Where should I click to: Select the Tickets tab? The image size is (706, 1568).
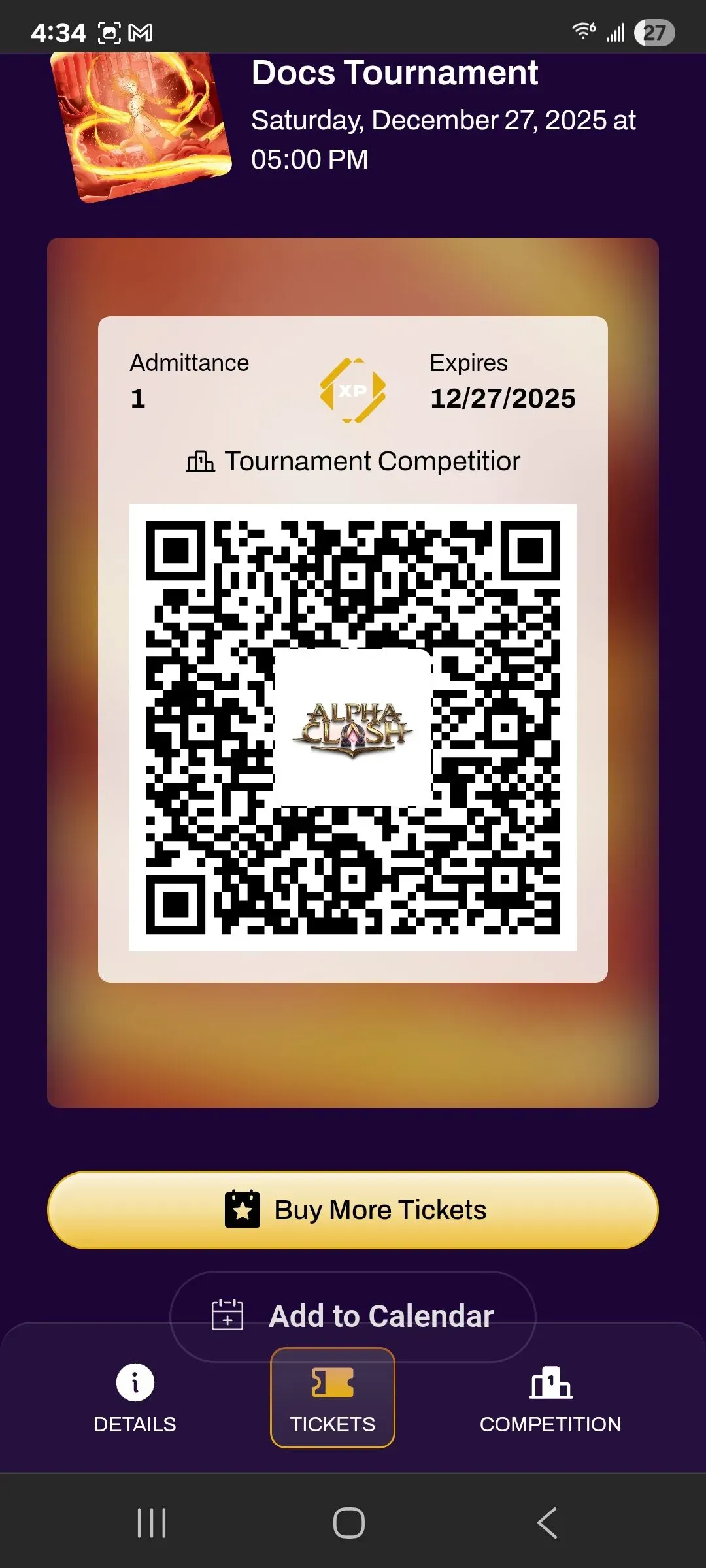(x=333, y=1398)
